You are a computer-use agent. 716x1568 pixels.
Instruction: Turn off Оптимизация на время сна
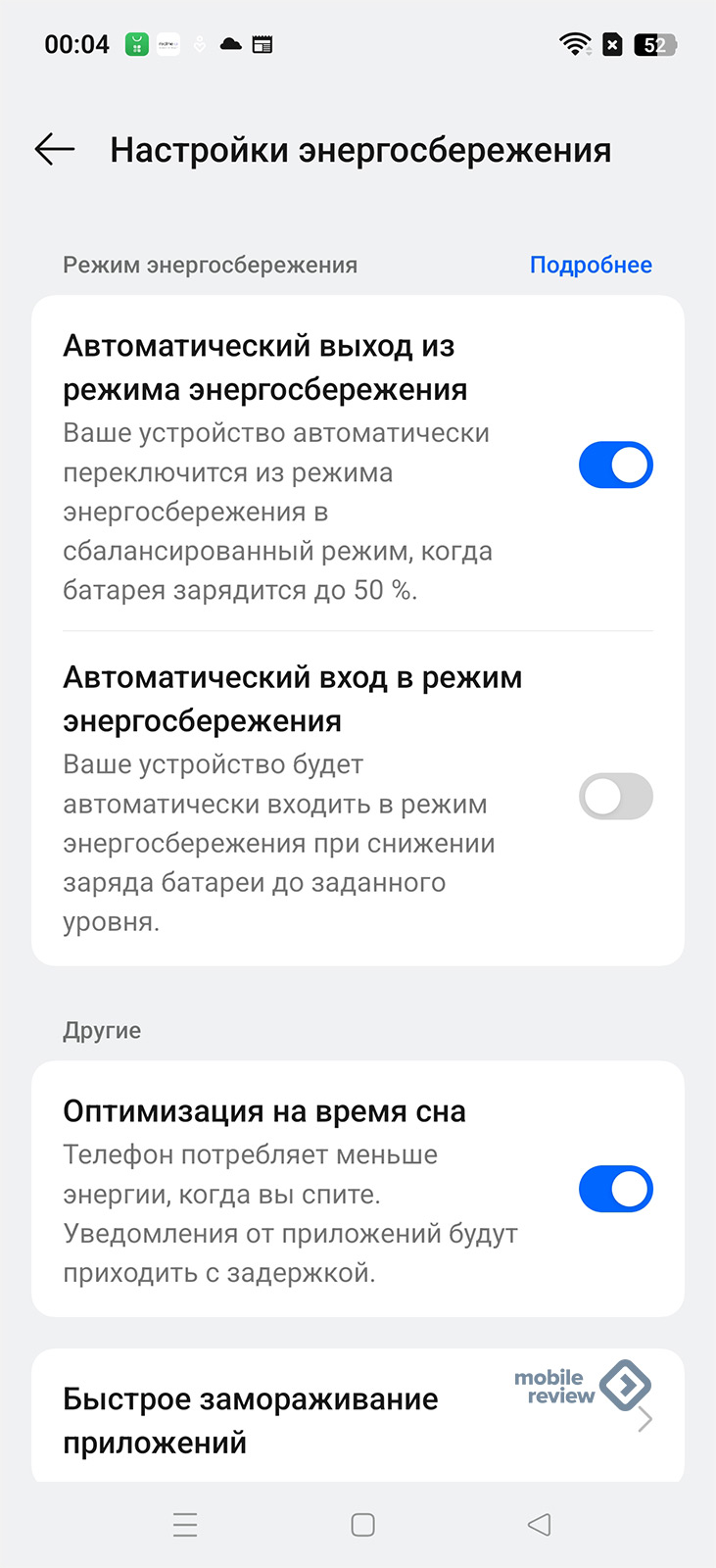(615, 1189)
